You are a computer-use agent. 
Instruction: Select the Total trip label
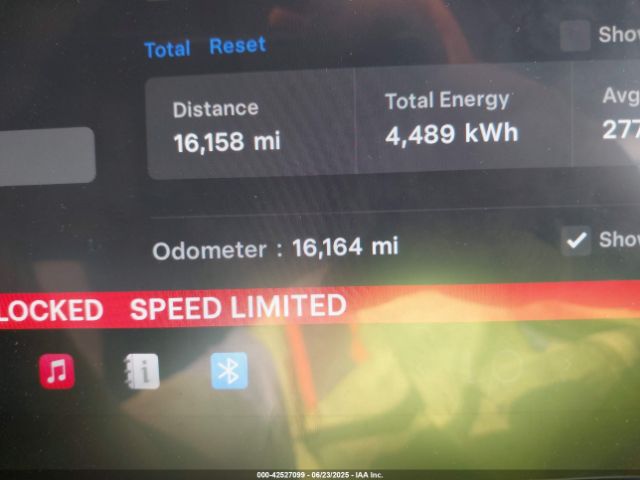pyautogui.click(x=166, y=48)
